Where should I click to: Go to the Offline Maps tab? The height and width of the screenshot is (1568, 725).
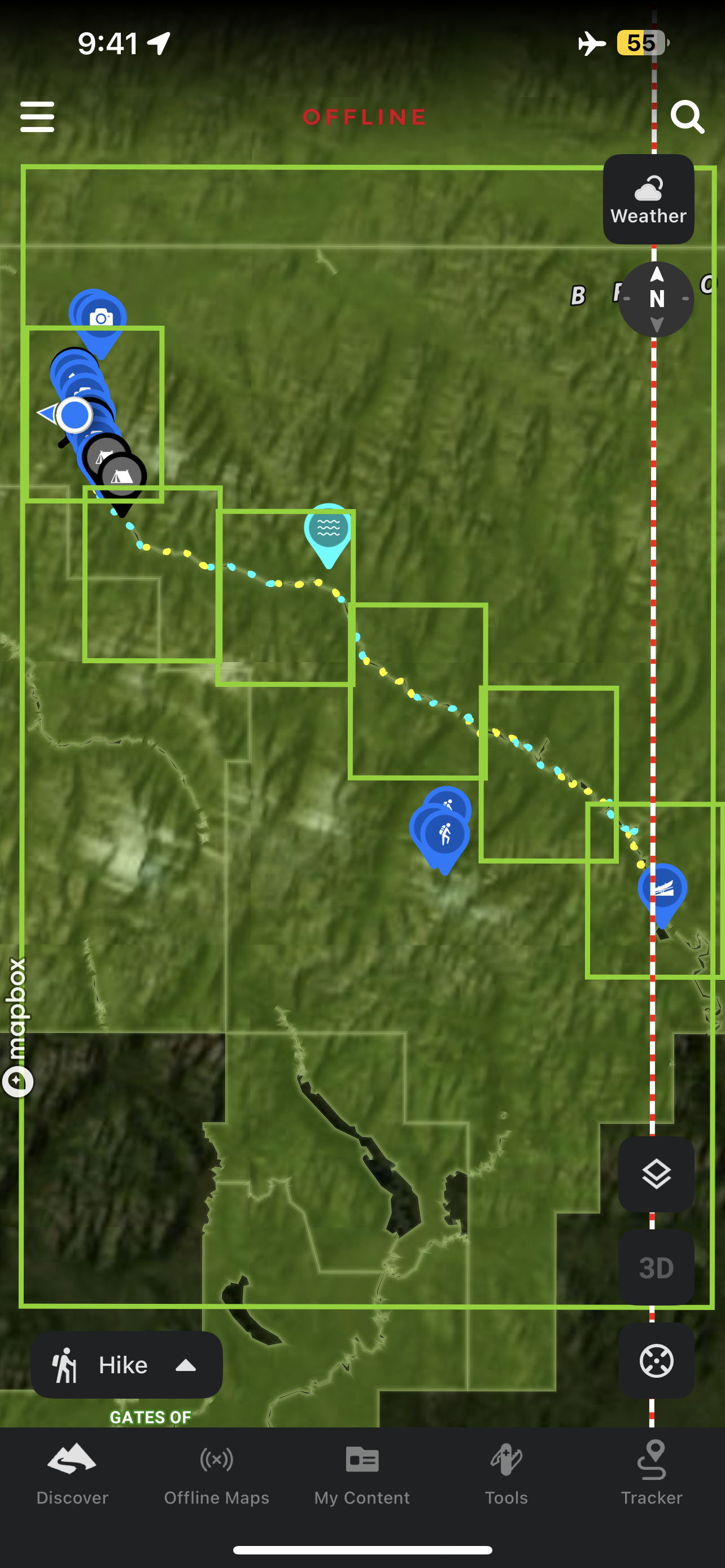point(217,1472)
